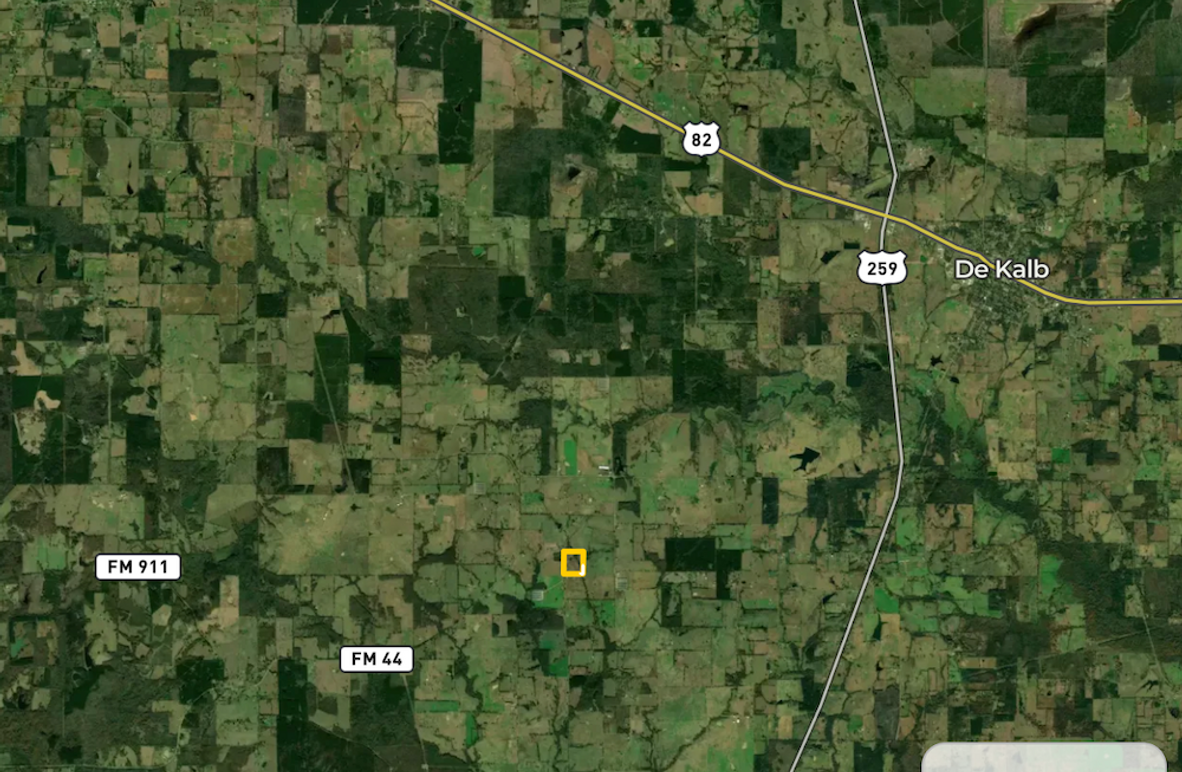Select the yellow parcel outline on the map
The height and width of the screenshot is (772, 1182).
tap(573, 563)
